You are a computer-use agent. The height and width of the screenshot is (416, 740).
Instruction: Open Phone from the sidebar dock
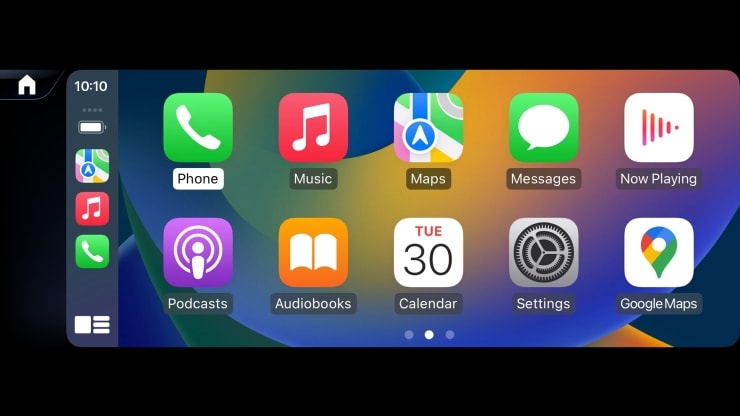pos(92,251)
